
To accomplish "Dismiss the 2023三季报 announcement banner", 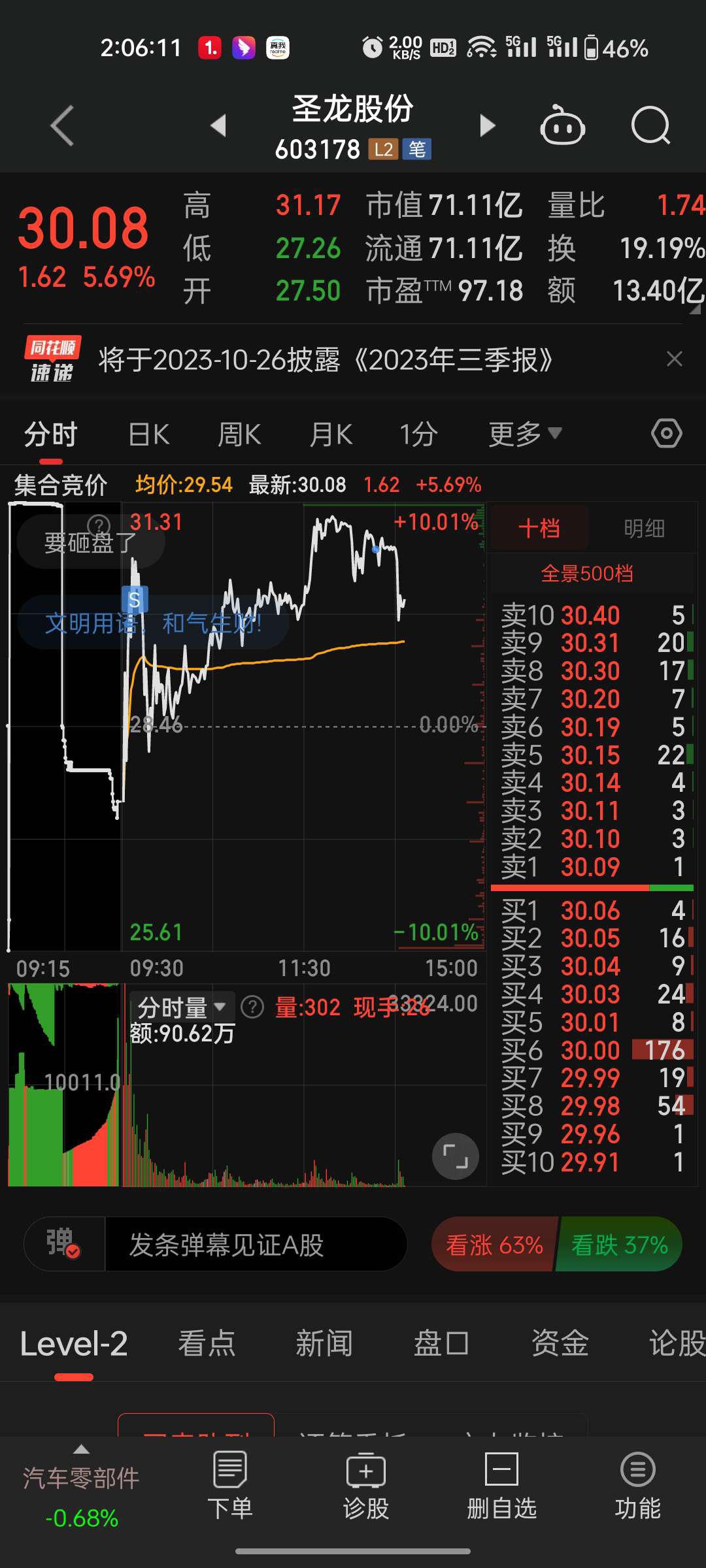I will tap(675, 359).
